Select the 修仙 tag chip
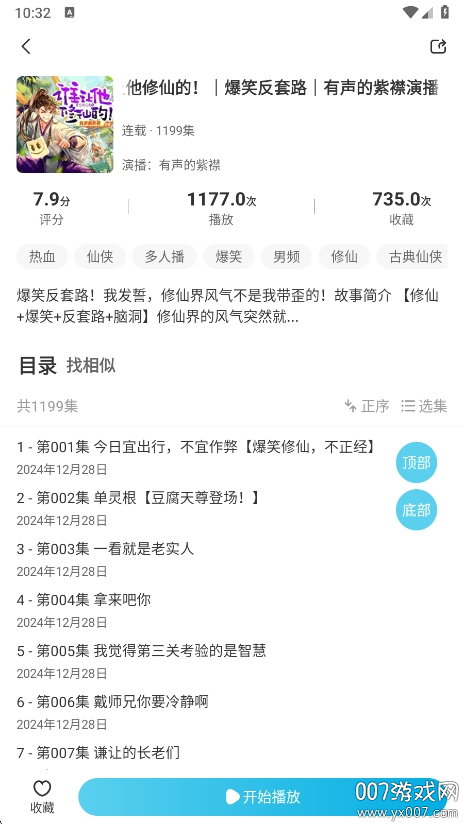 344,256
